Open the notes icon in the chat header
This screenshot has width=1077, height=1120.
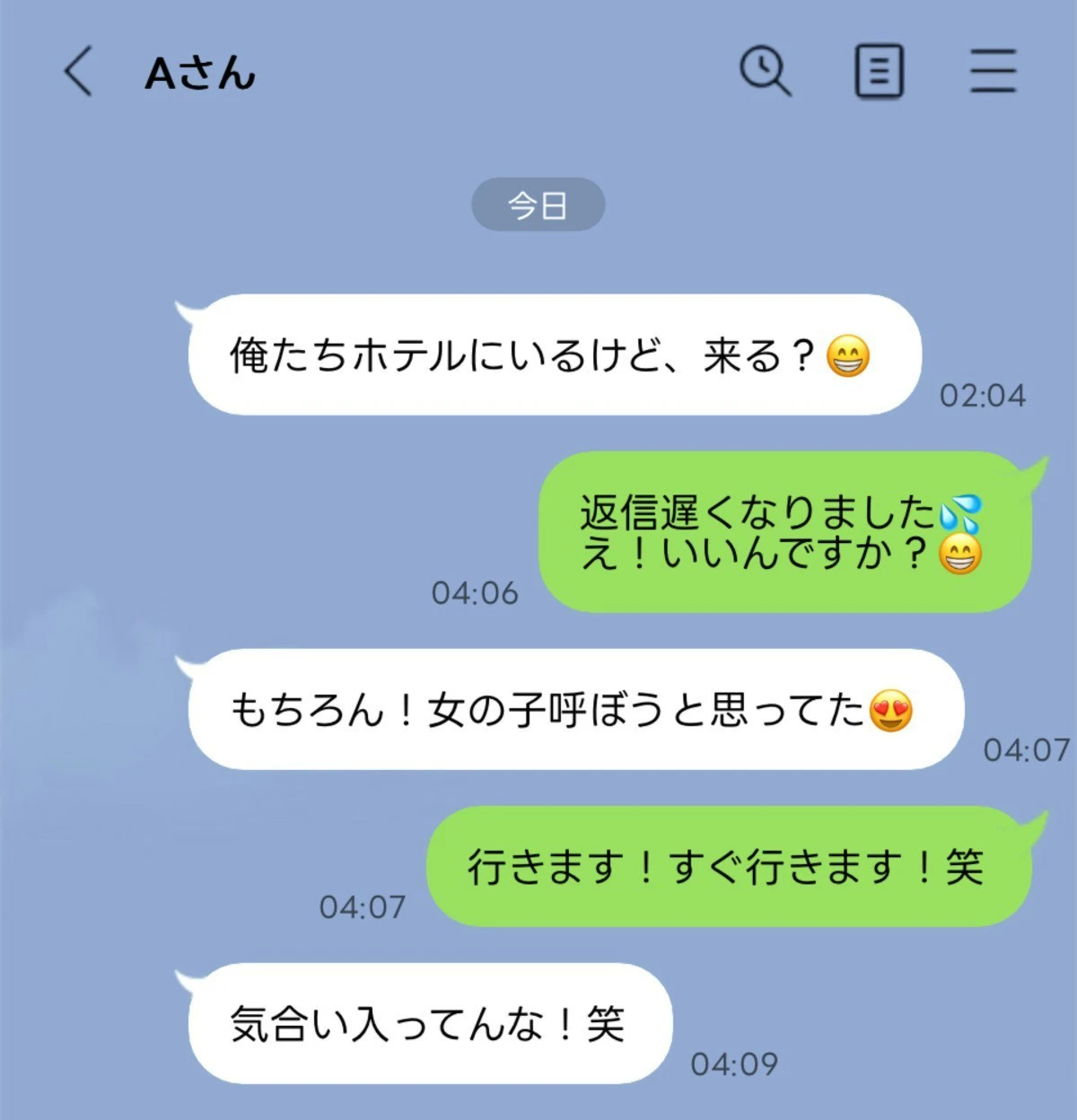[x=878, y=72]
